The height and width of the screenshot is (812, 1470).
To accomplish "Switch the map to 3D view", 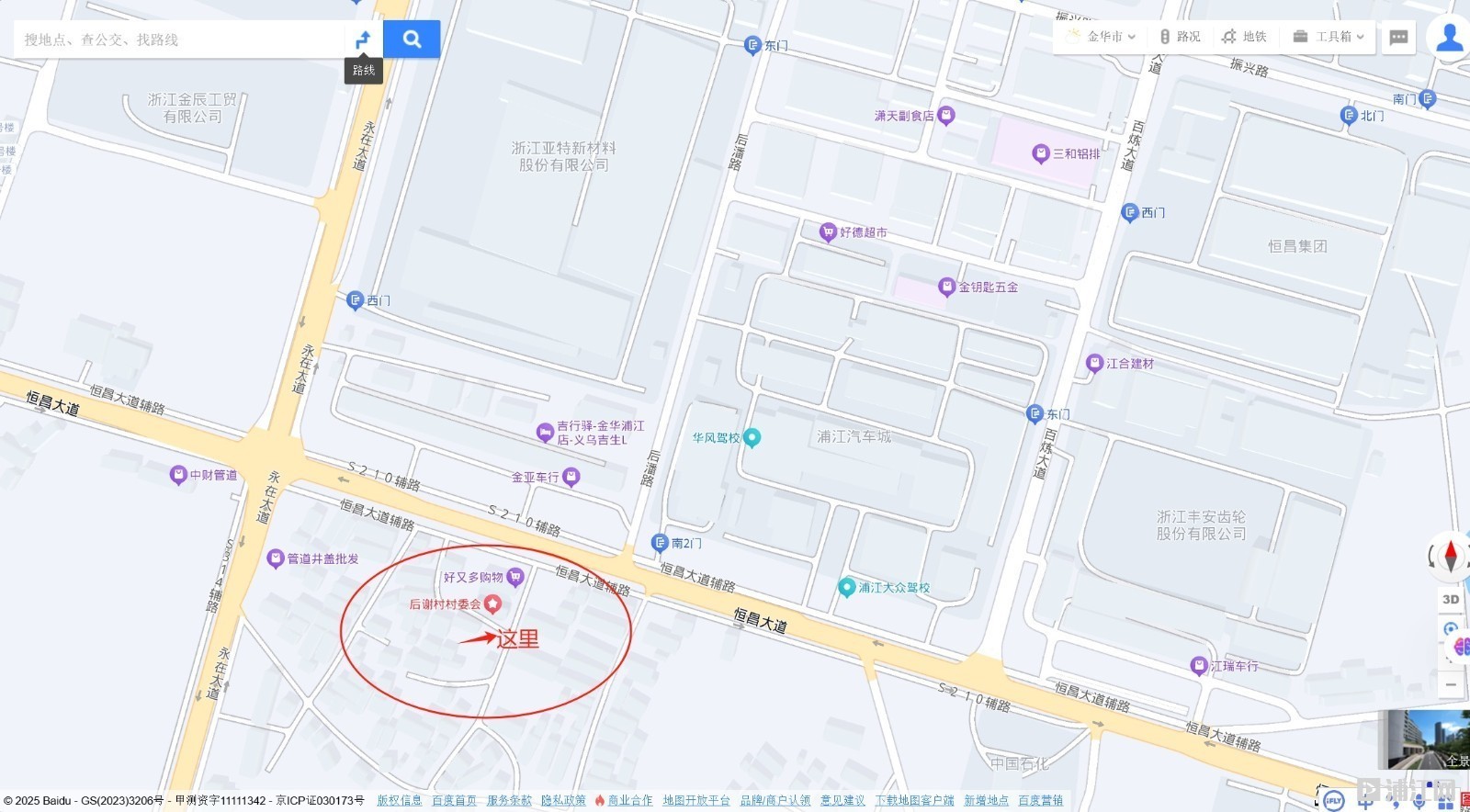I will click(x=1451, y=600).
